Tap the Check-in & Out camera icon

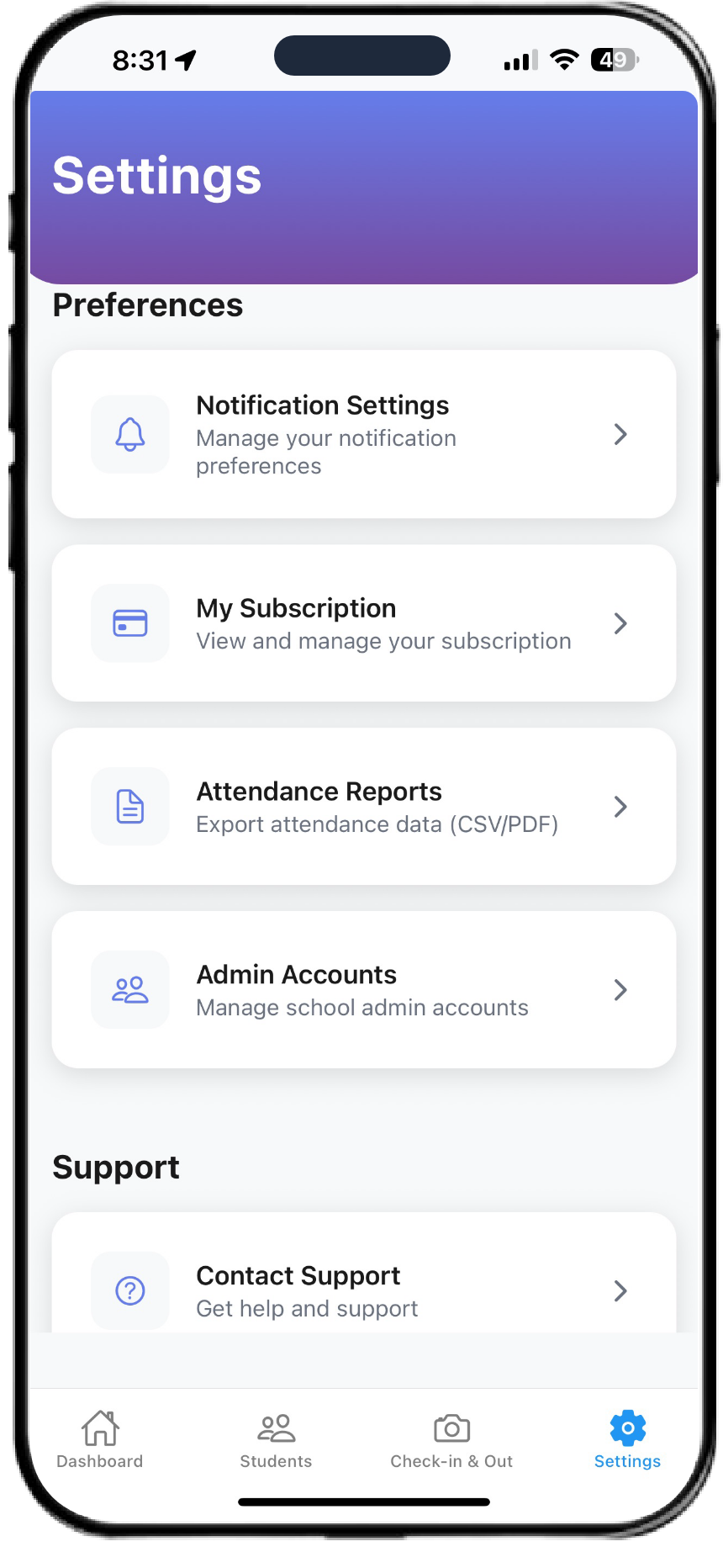point(451,1426)
